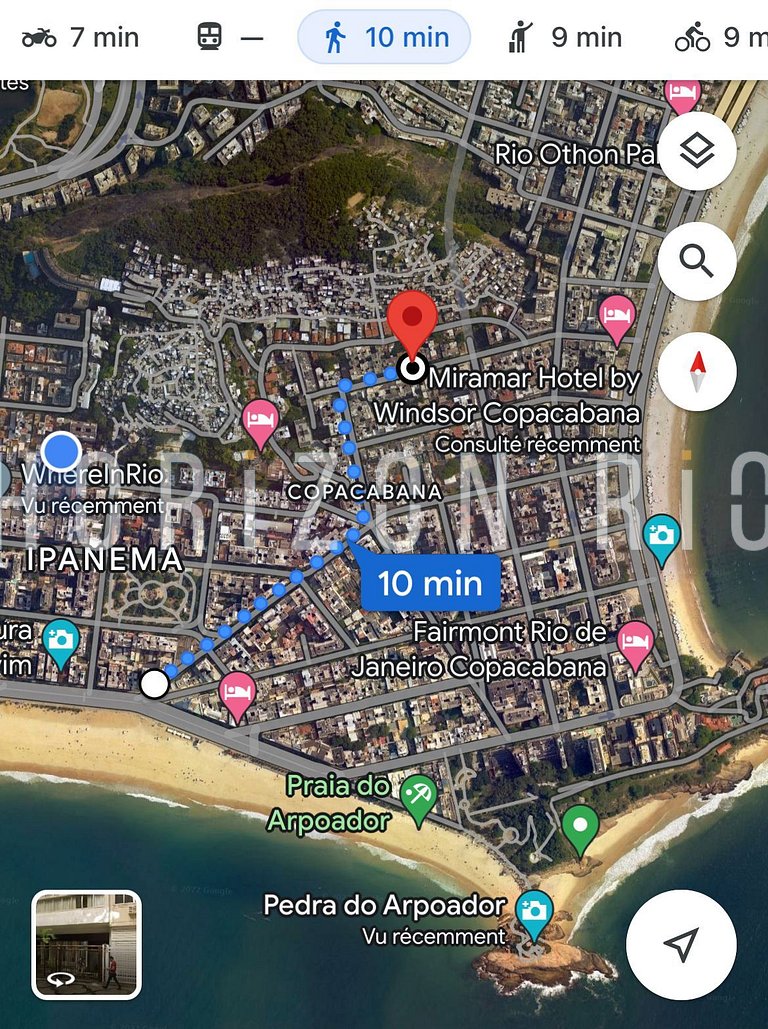Reset map orientation with the compass
The height and width of the screenshot is (1029, 768).
pos(697,371)
